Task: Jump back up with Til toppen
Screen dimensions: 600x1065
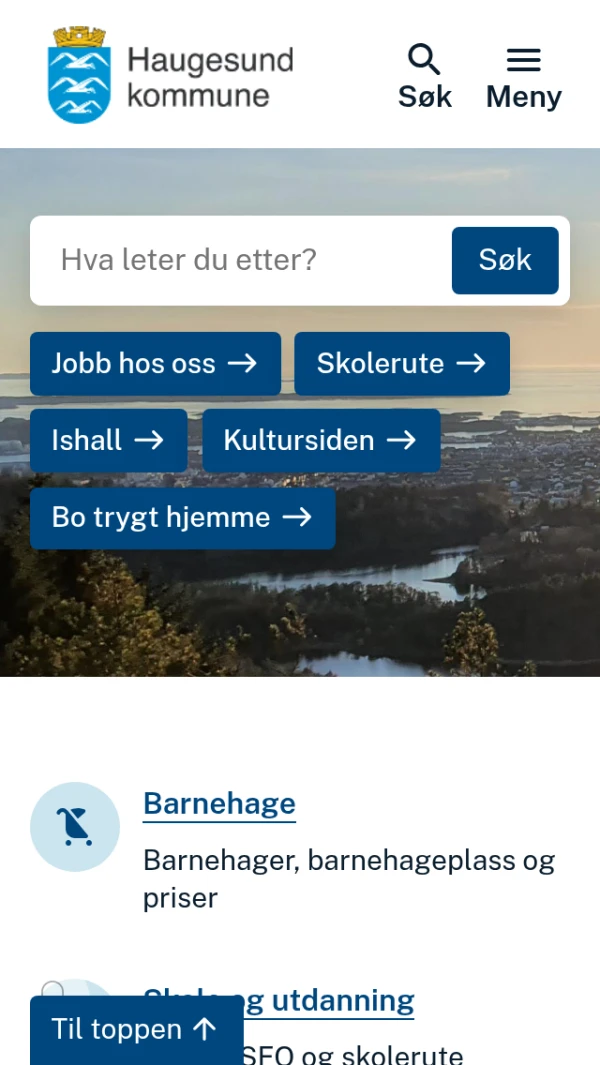Action: [x=136, y=1029]
